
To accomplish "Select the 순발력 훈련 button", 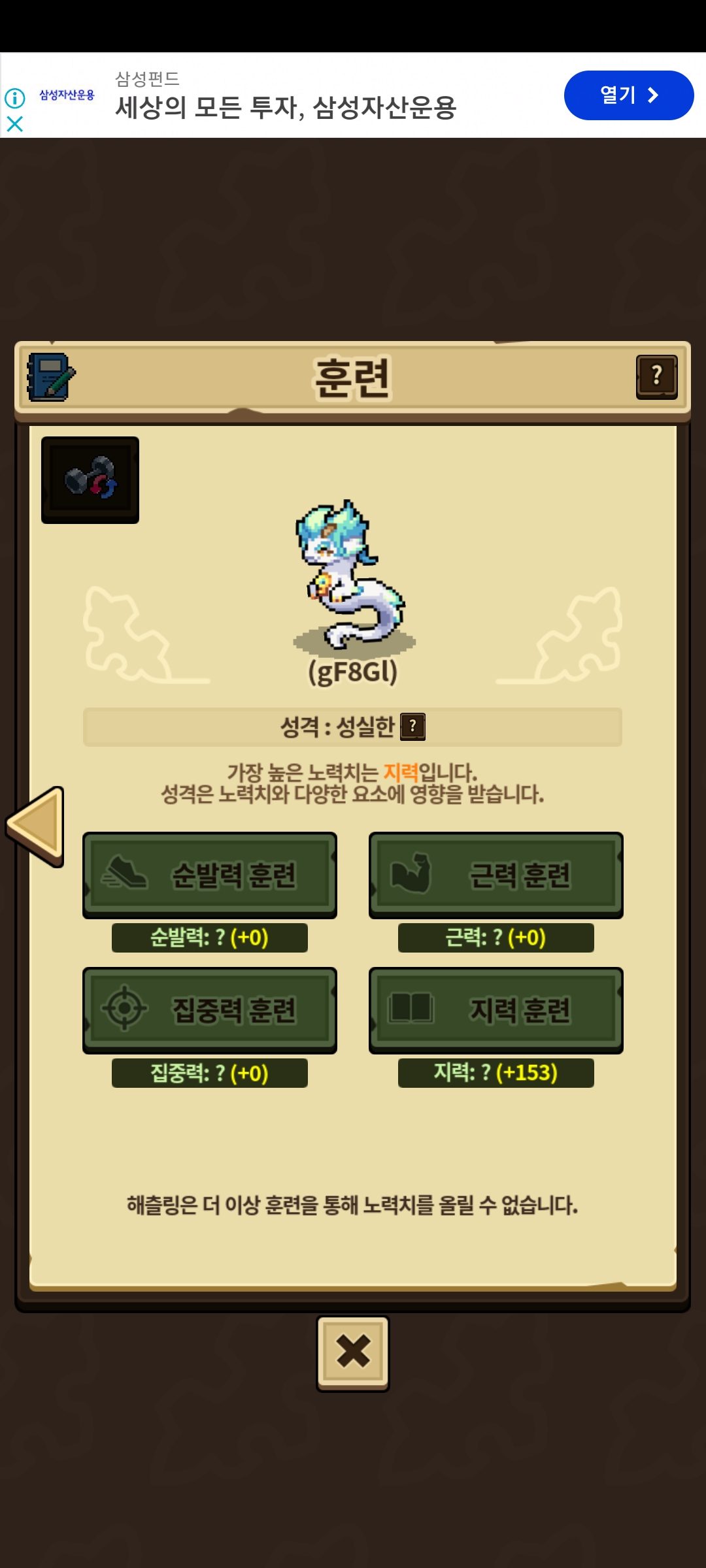I will [210, 875].
